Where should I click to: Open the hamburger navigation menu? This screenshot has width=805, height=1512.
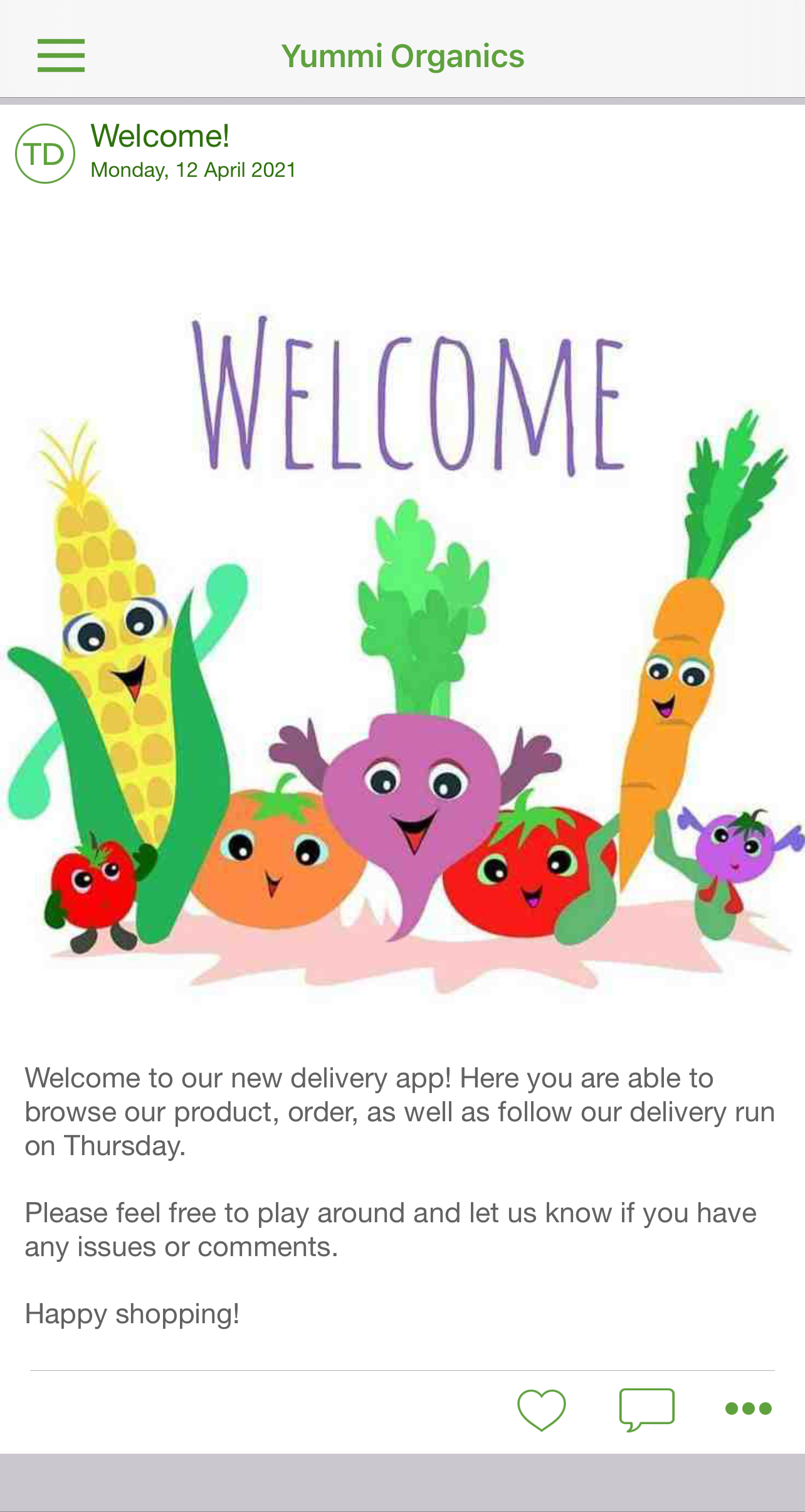(x=61, y=56)
